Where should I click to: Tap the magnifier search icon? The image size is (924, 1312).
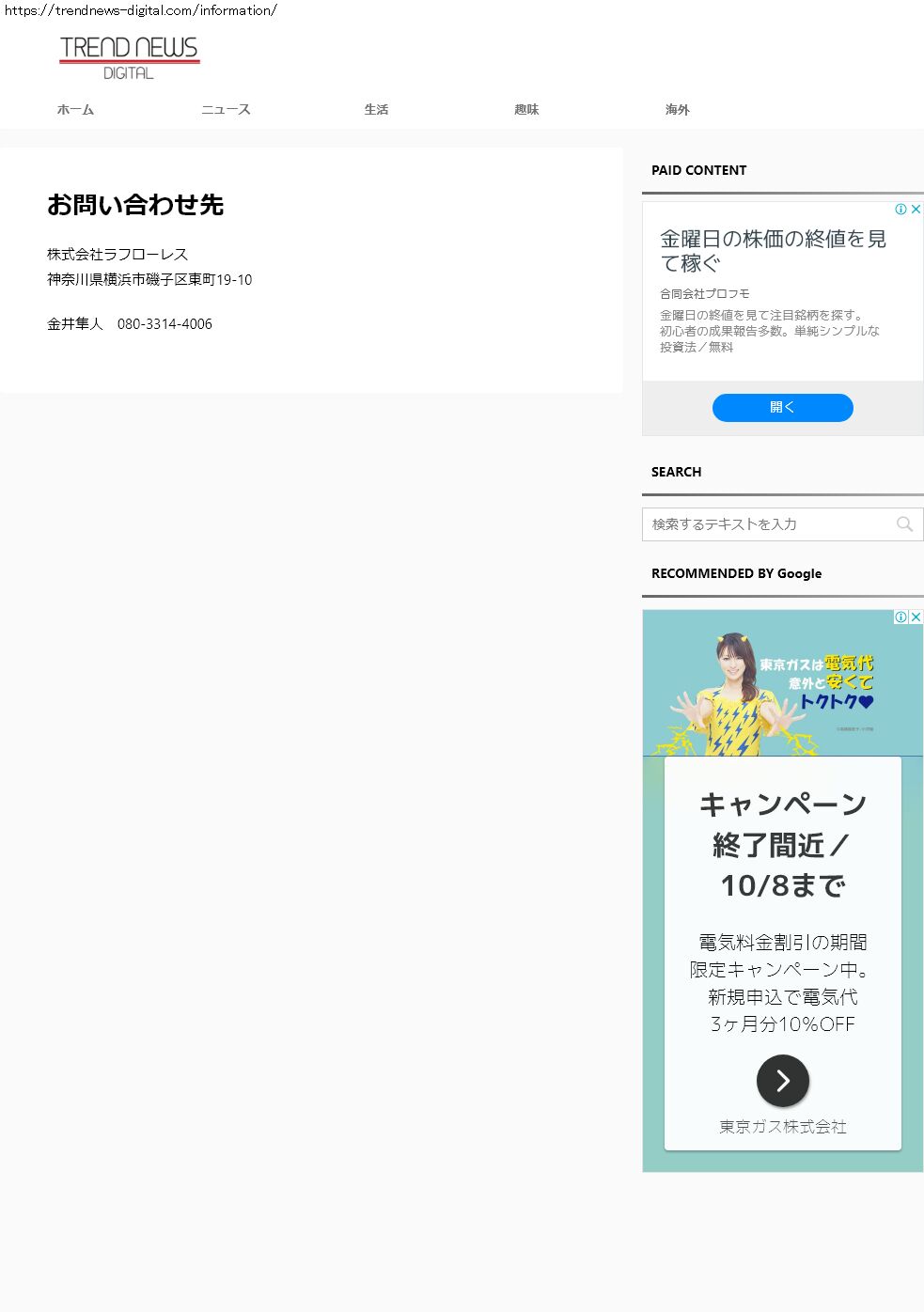click(x=904, y=524)
